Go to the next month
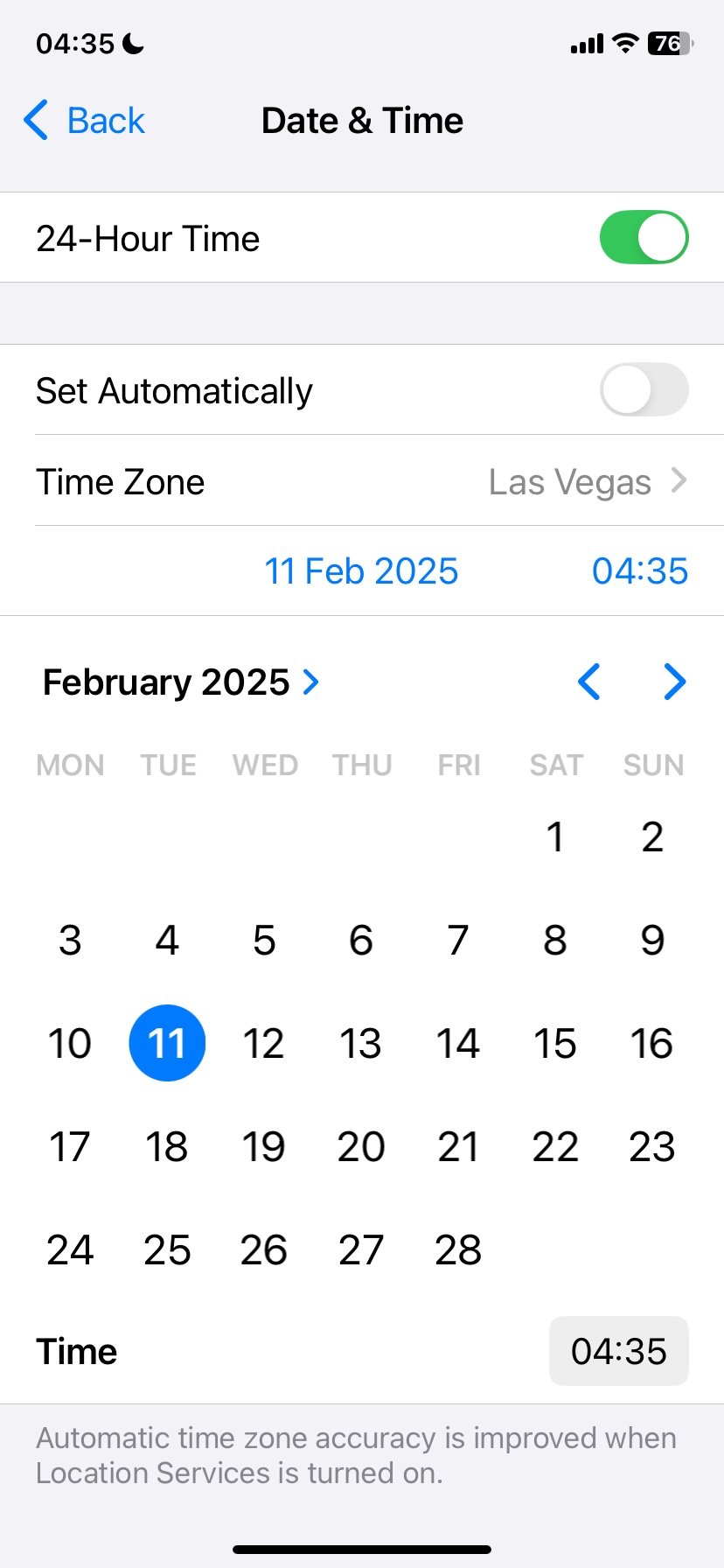 pyautogui.click(x=674, y=682)
